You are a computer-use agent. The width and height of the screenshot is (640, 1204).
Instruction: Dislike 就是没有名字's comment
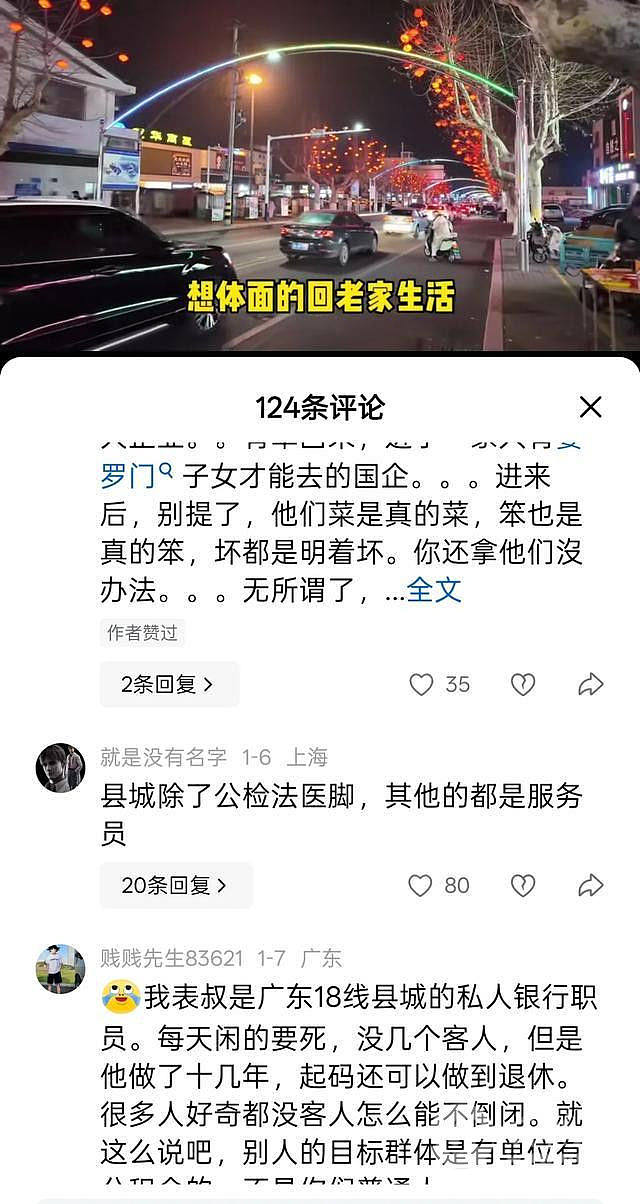(522, 885)
